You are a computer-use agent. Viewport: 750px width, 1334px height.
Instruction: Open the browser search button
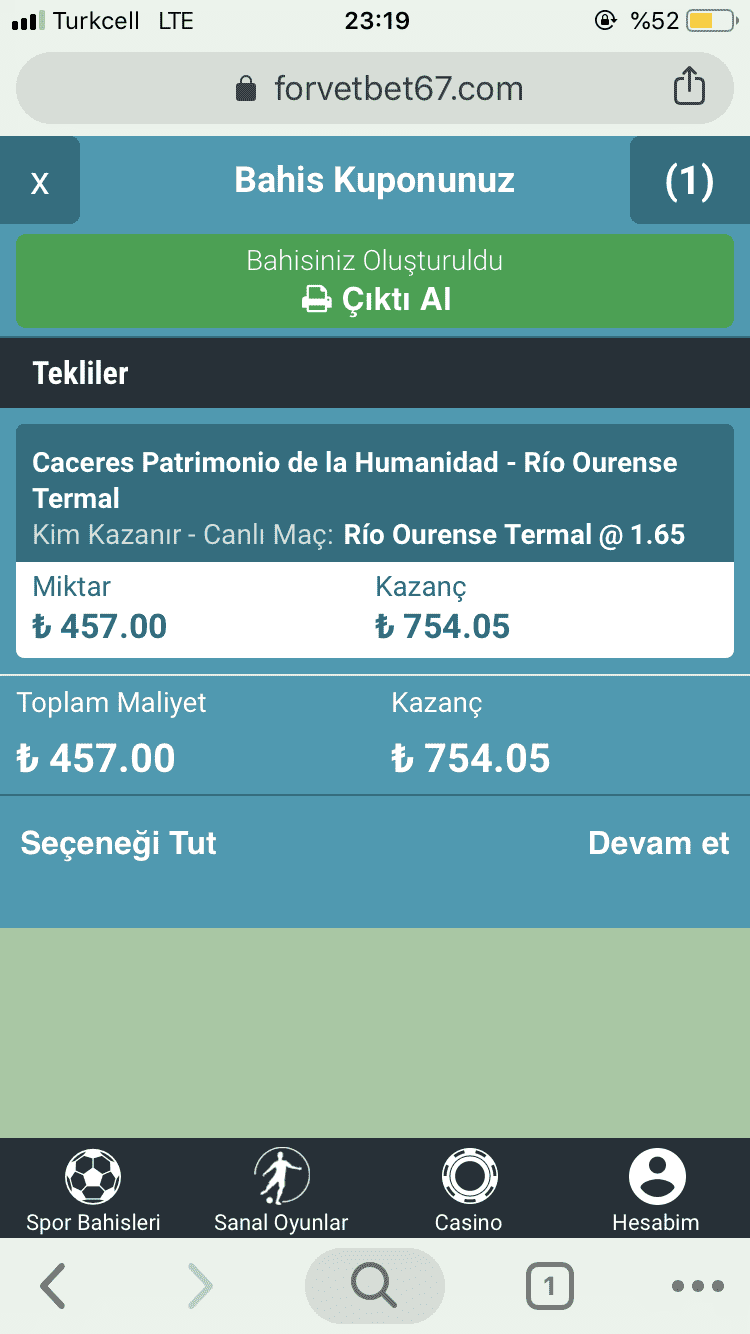click(x=374, y=1286)
